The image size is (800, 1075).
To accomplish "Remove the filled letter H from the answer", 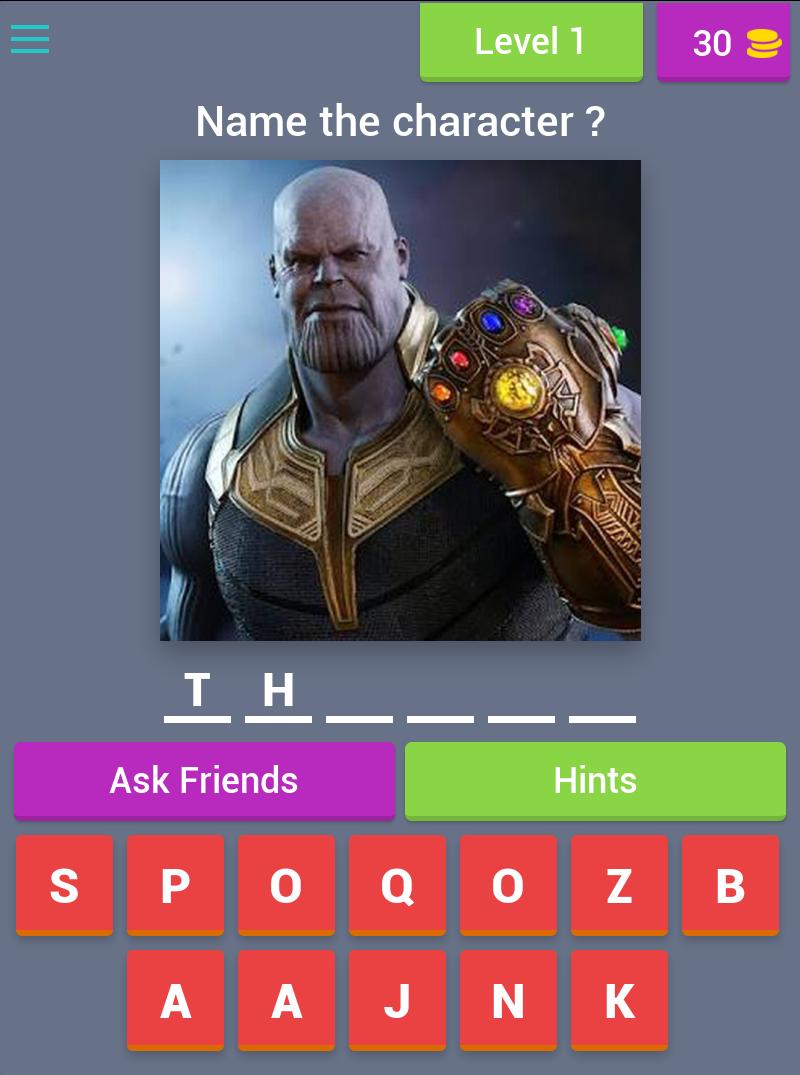I will tap(278, 691).
